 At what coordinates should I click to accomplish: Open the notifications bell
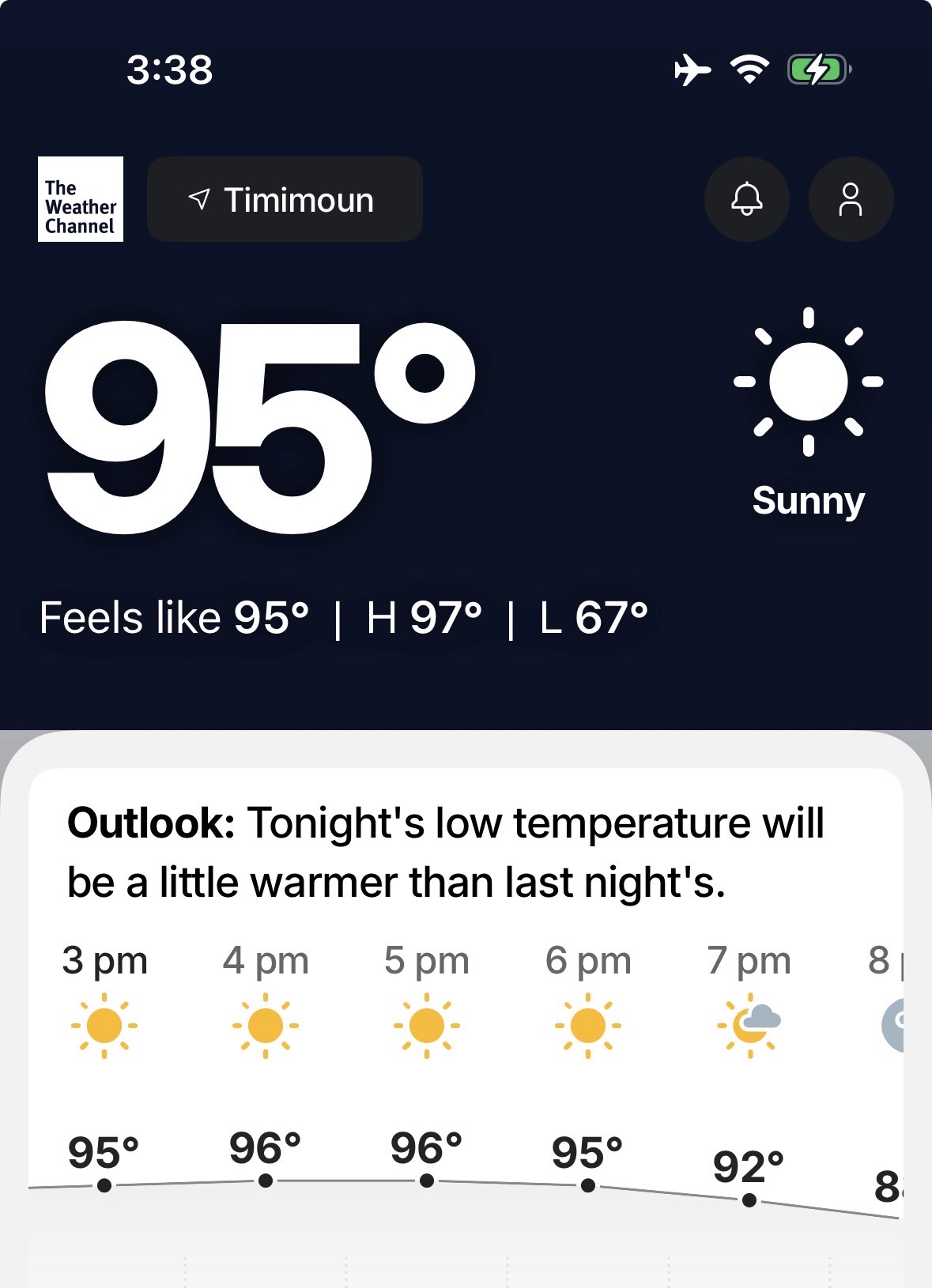(x=746, y=199)
